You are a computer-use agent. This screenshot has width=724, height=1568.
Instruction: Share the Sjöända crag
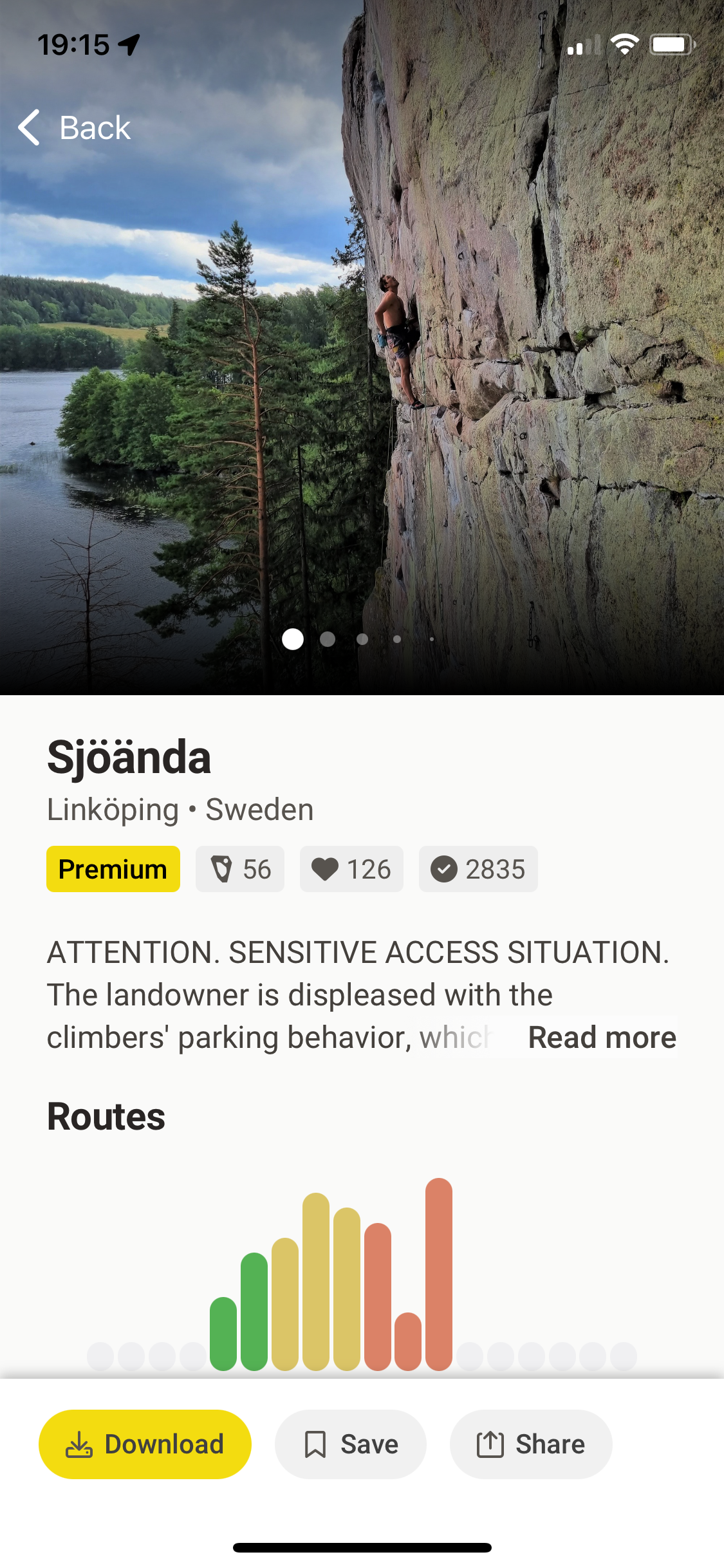(x=530, y=1444)
